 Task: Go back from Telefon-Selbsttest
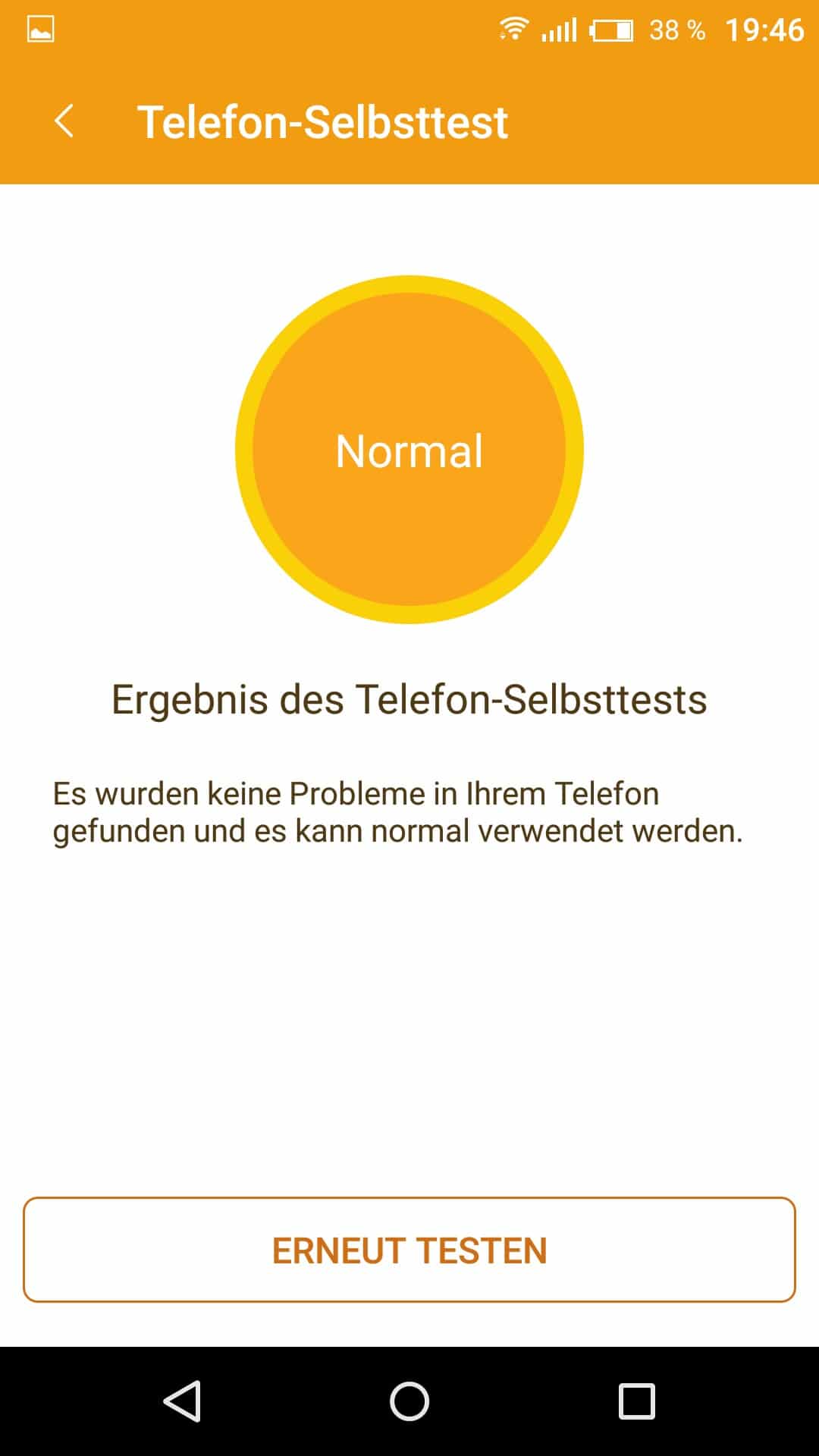coord(64,121)
